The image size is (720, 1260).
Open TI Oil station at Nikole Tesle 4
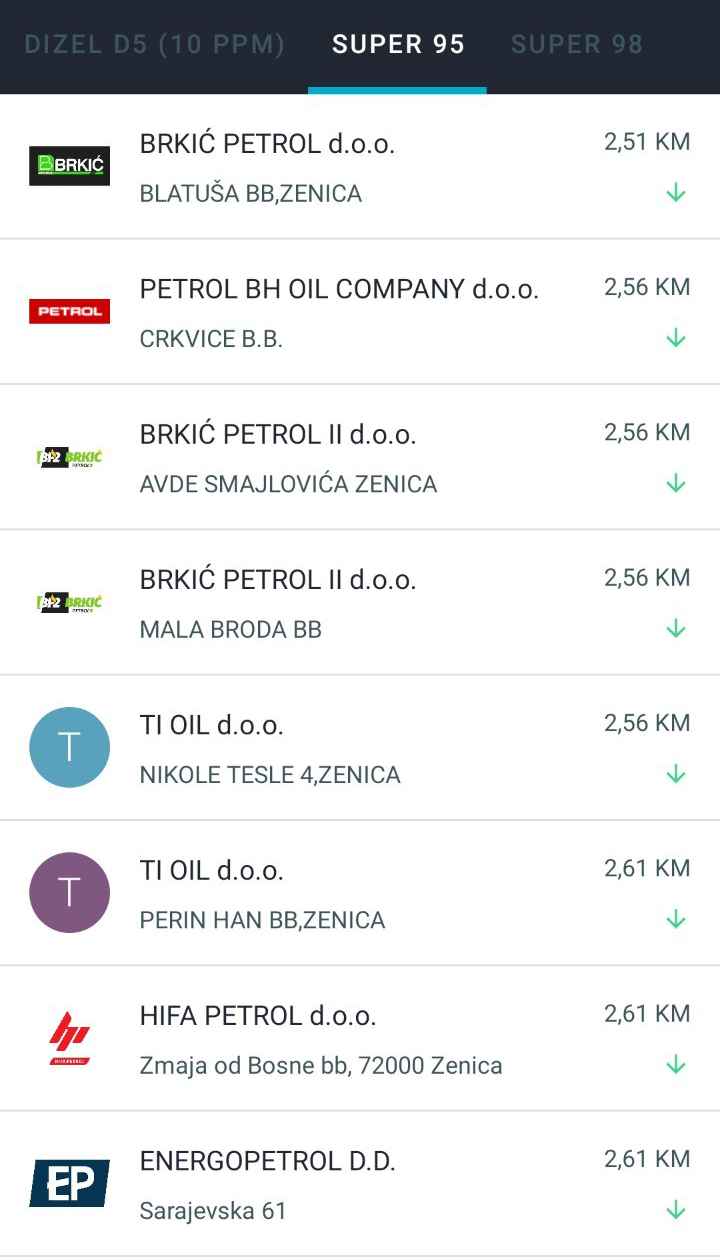coord(360,748)
